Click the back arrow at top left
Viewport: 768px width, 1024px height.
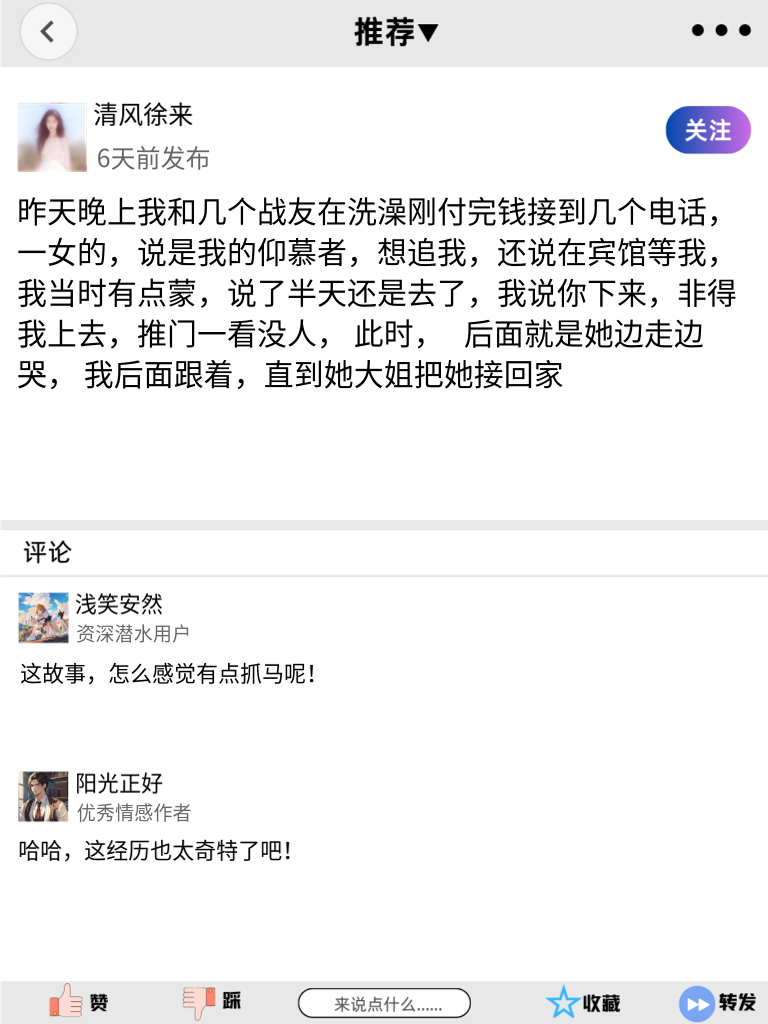(x=47, y=31)
